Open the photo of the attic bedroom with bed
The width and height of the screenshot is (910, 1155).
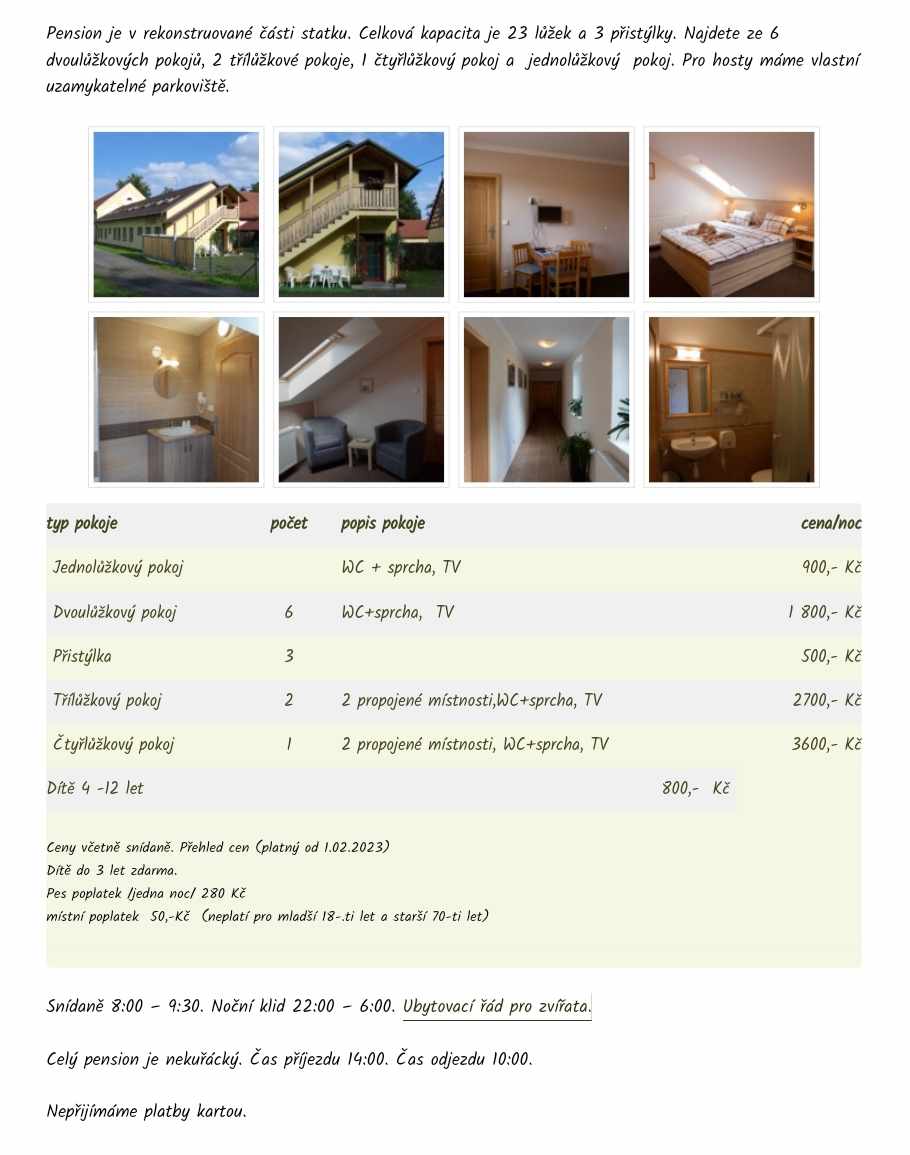click(731, 215)
